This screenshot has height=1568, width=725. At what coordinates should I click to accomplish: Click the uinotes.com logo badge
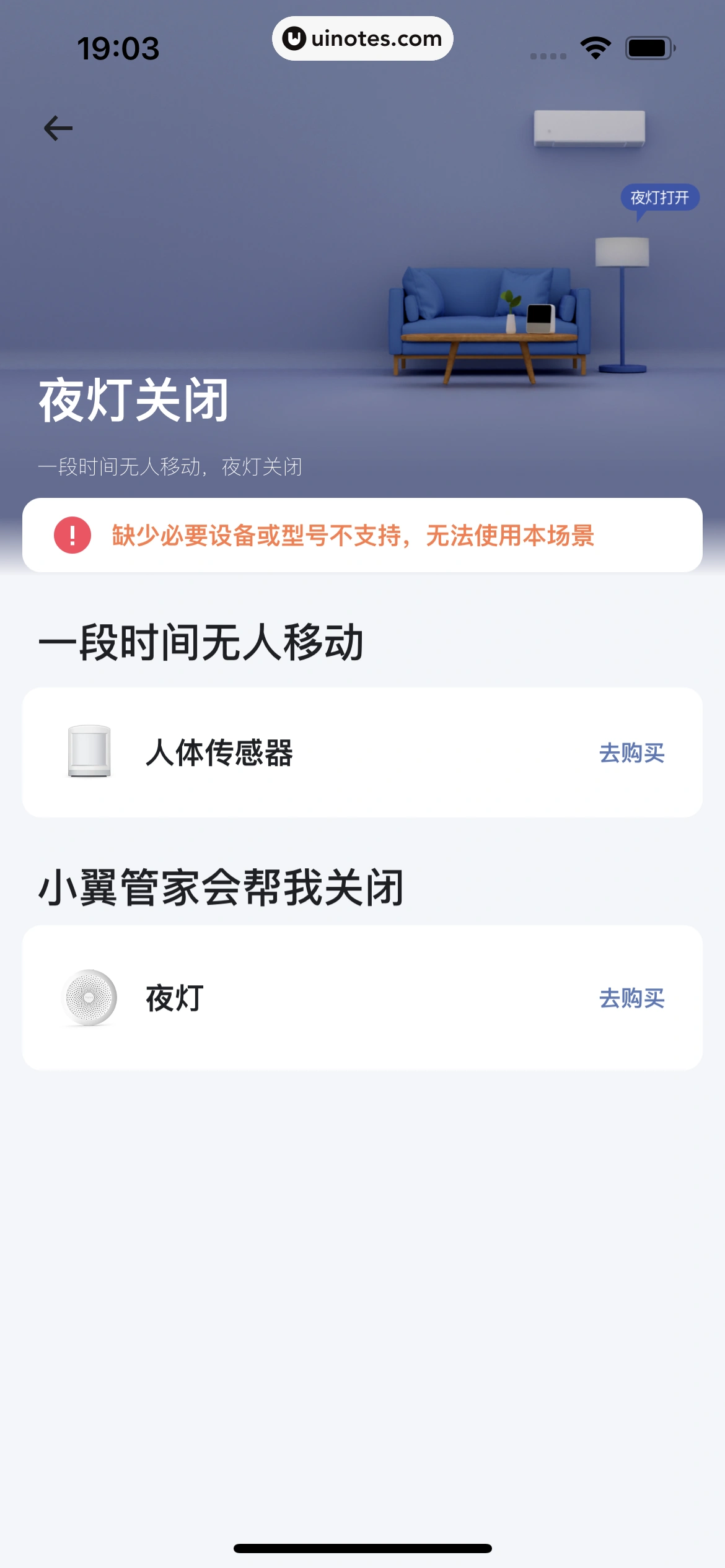pyautogui.click(x=362, y=38)
